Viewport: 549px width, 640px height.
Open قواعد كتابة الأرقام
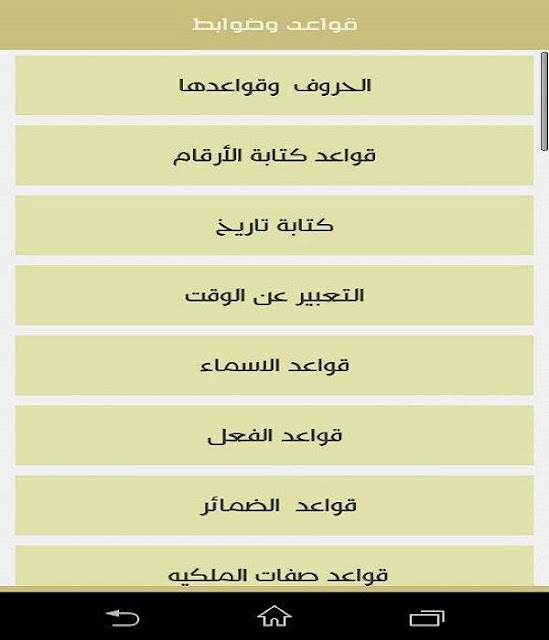tap(274, 156)
